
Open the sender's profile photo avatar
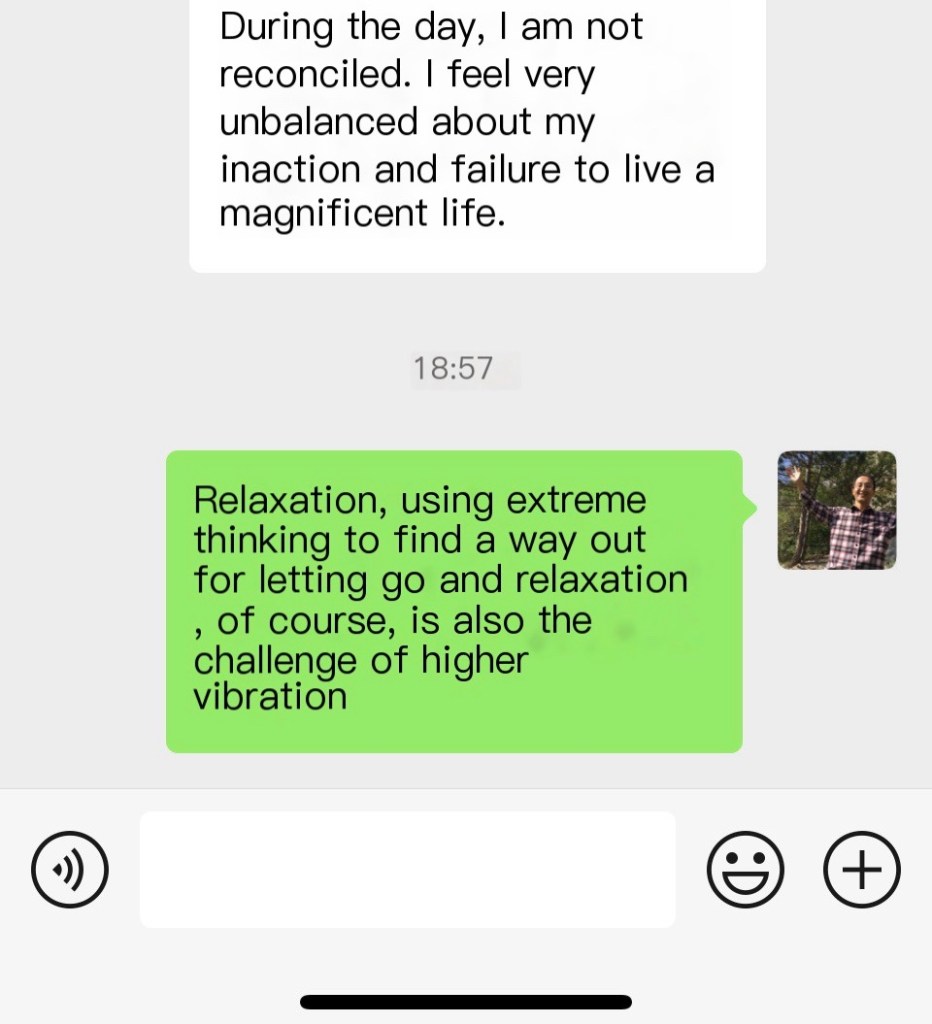[837, 510]
